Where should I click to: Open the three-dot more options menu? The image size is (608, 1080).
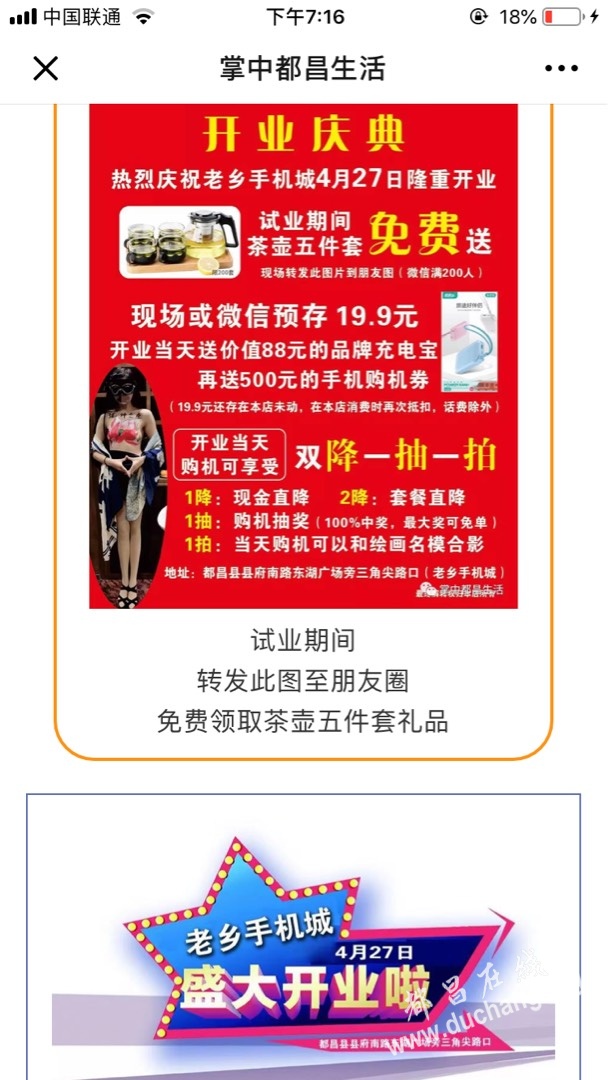(561, 68)
